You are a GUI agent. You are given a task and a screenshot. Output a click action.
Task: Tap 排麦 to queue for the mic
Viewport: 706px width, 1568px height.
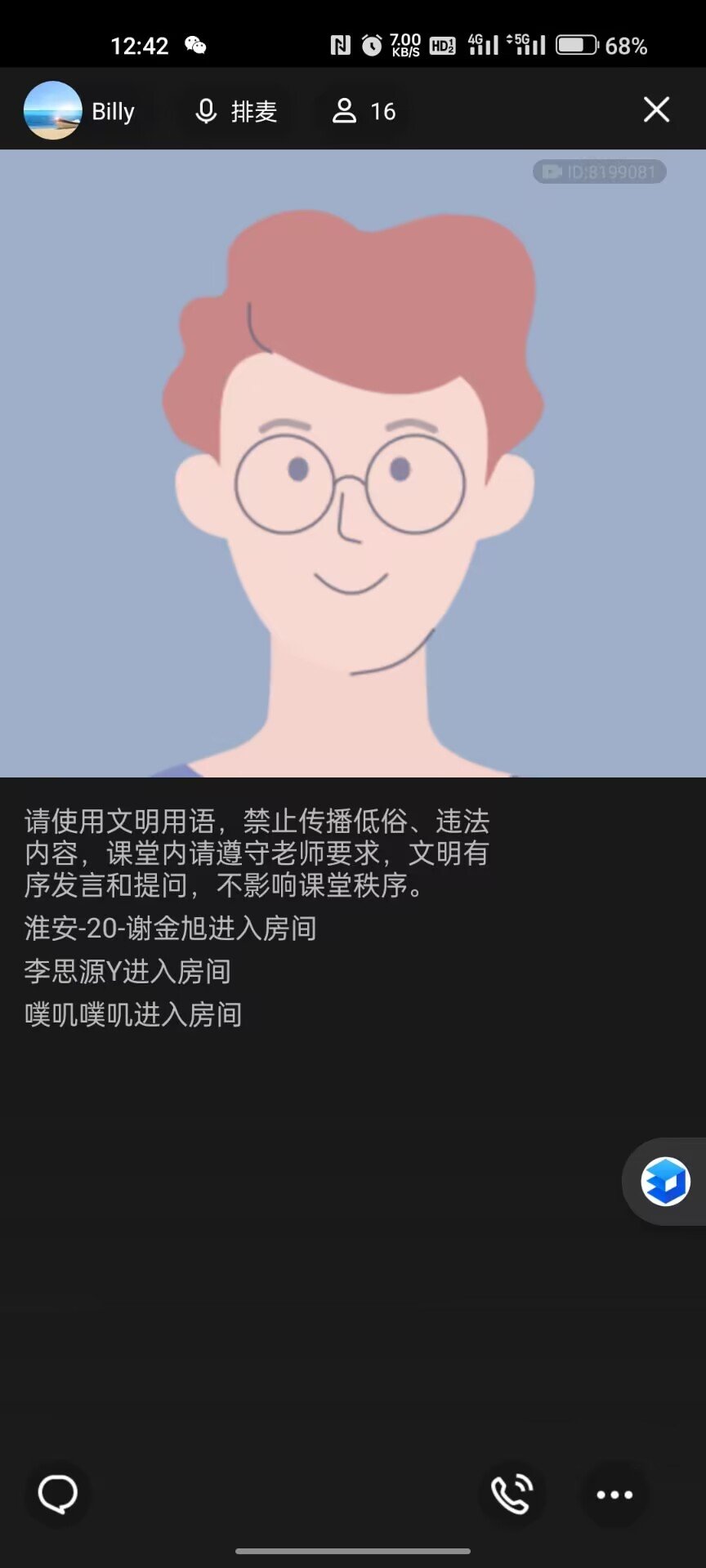pyautogui.click(x=236, y=111)
